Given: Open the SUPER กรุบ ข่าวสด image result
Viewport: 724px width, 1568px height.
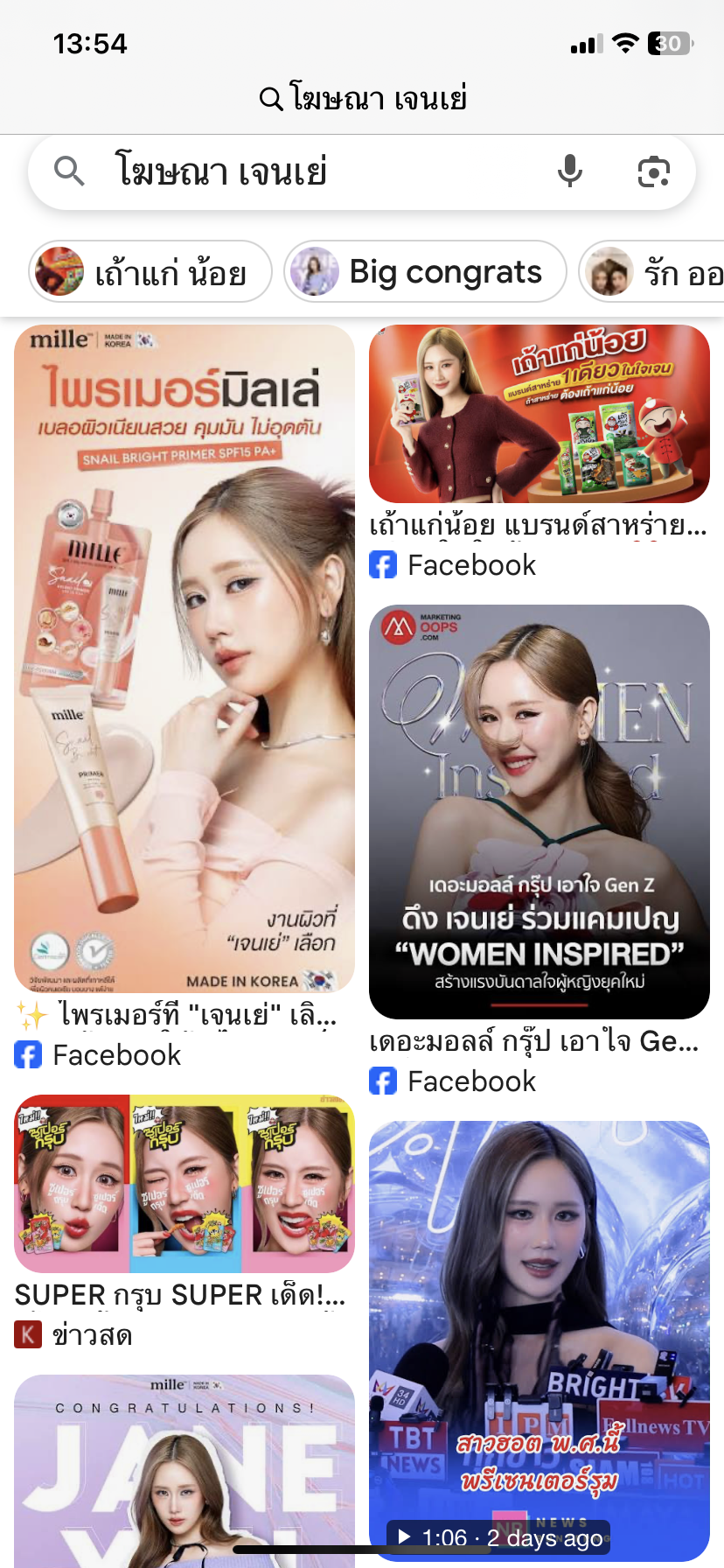Looking at the screenshot, I should point(184,1183).
